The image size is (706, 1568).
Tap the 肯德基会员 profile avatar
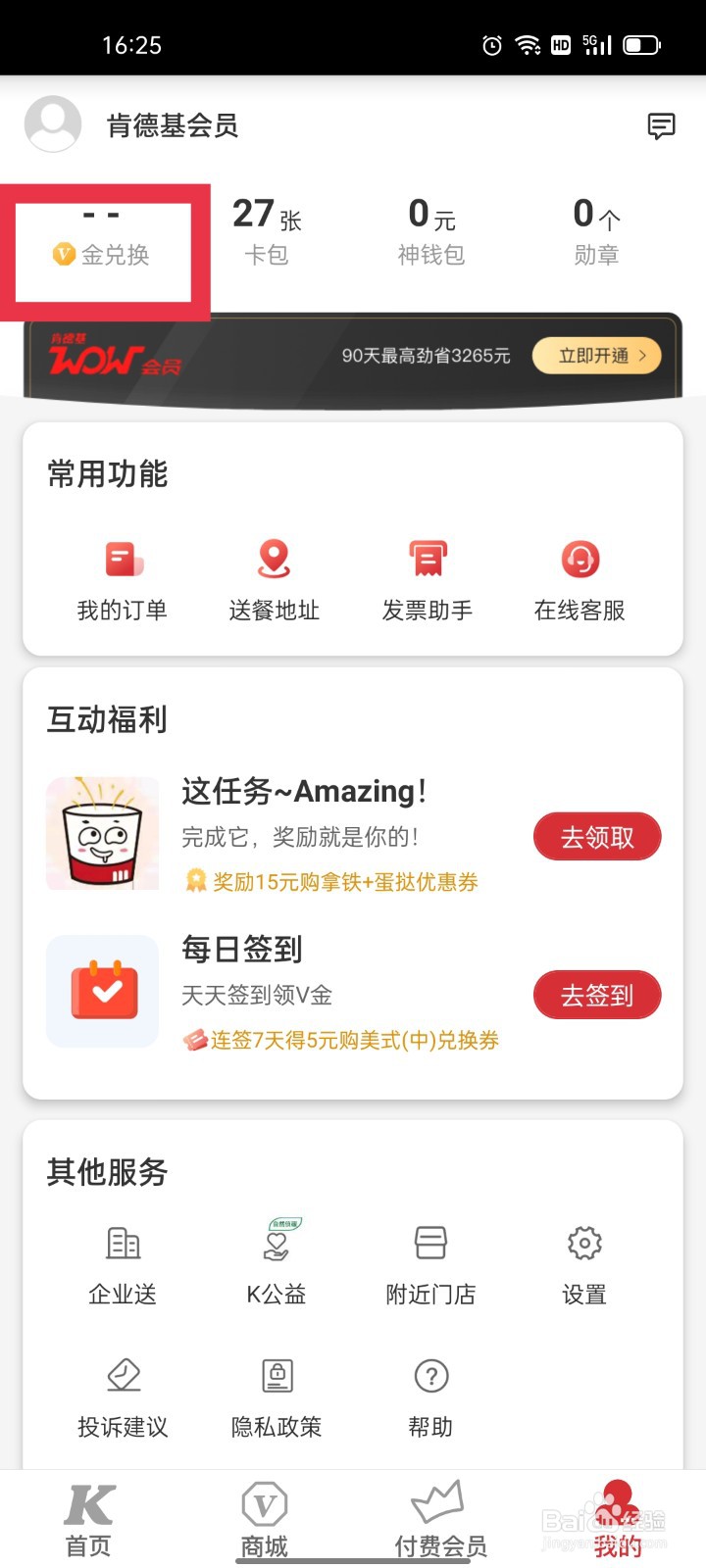(53, 124)
